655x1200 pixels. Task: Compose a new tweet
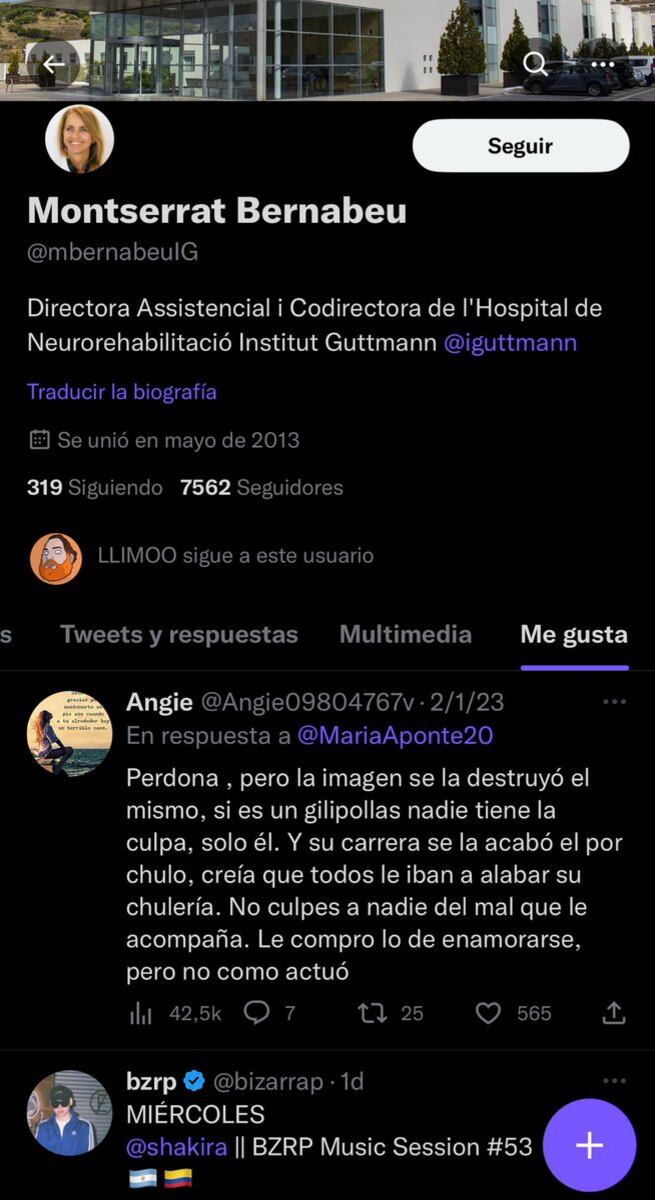589,1145
